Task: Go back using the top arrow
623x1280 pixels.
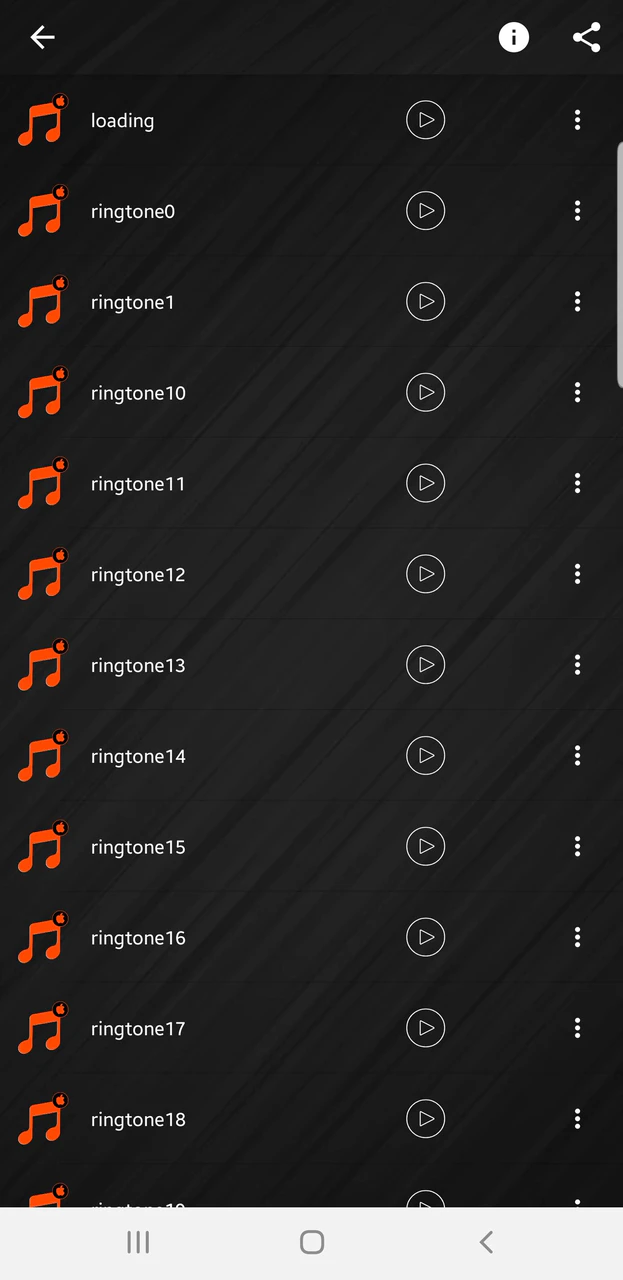Action: coord(42,38)
